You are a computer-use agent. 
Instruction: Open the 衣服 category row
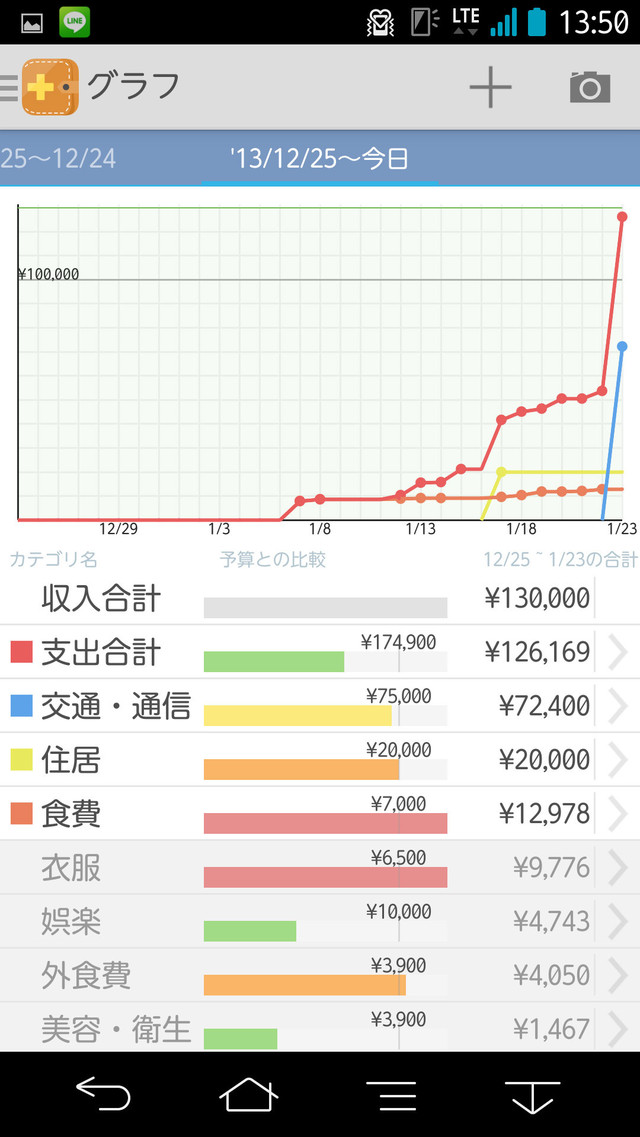pos(320,868)
